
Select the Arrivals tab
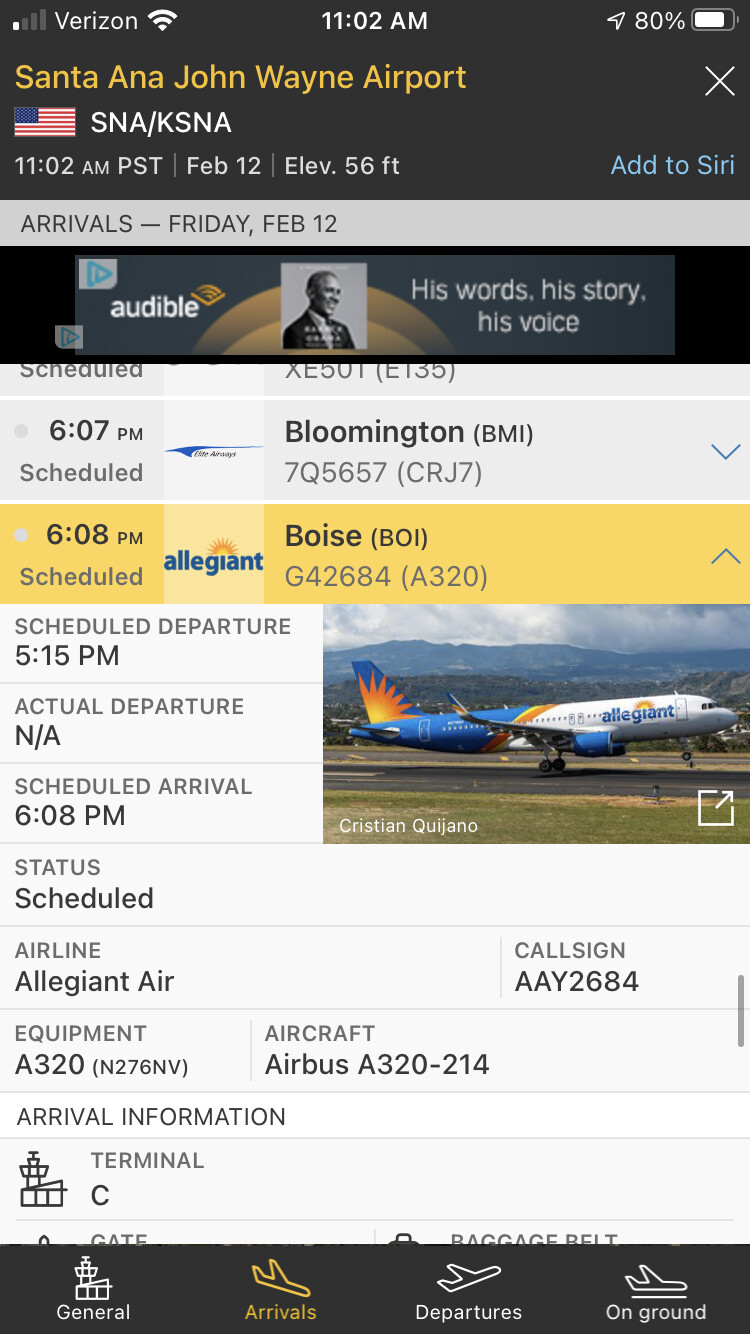coord(281,1290)
